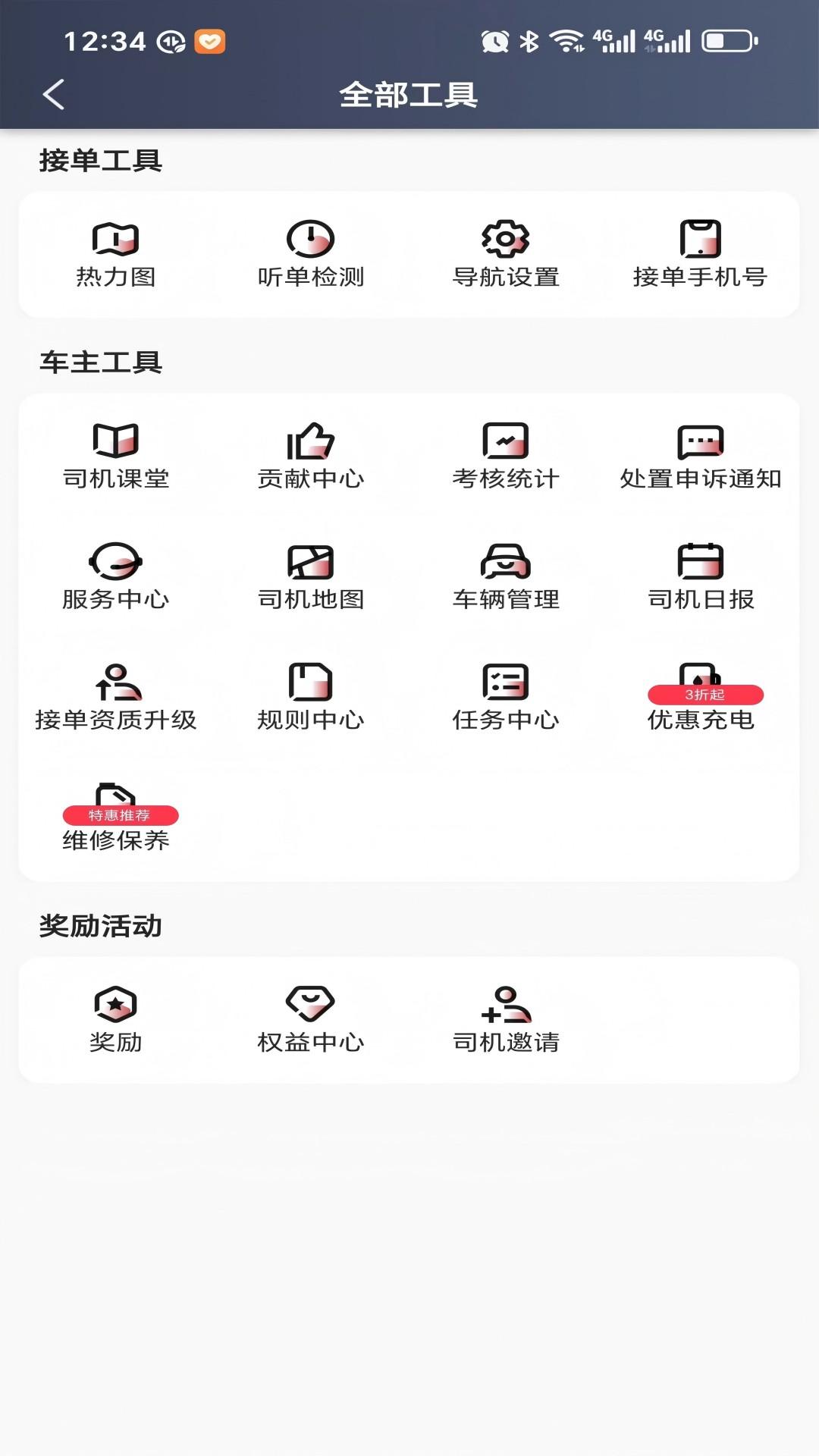This screenshot has height=1456, width=819.
Task: Open 司机邀请 driver invitation
Action: [x=505, y=1020]
